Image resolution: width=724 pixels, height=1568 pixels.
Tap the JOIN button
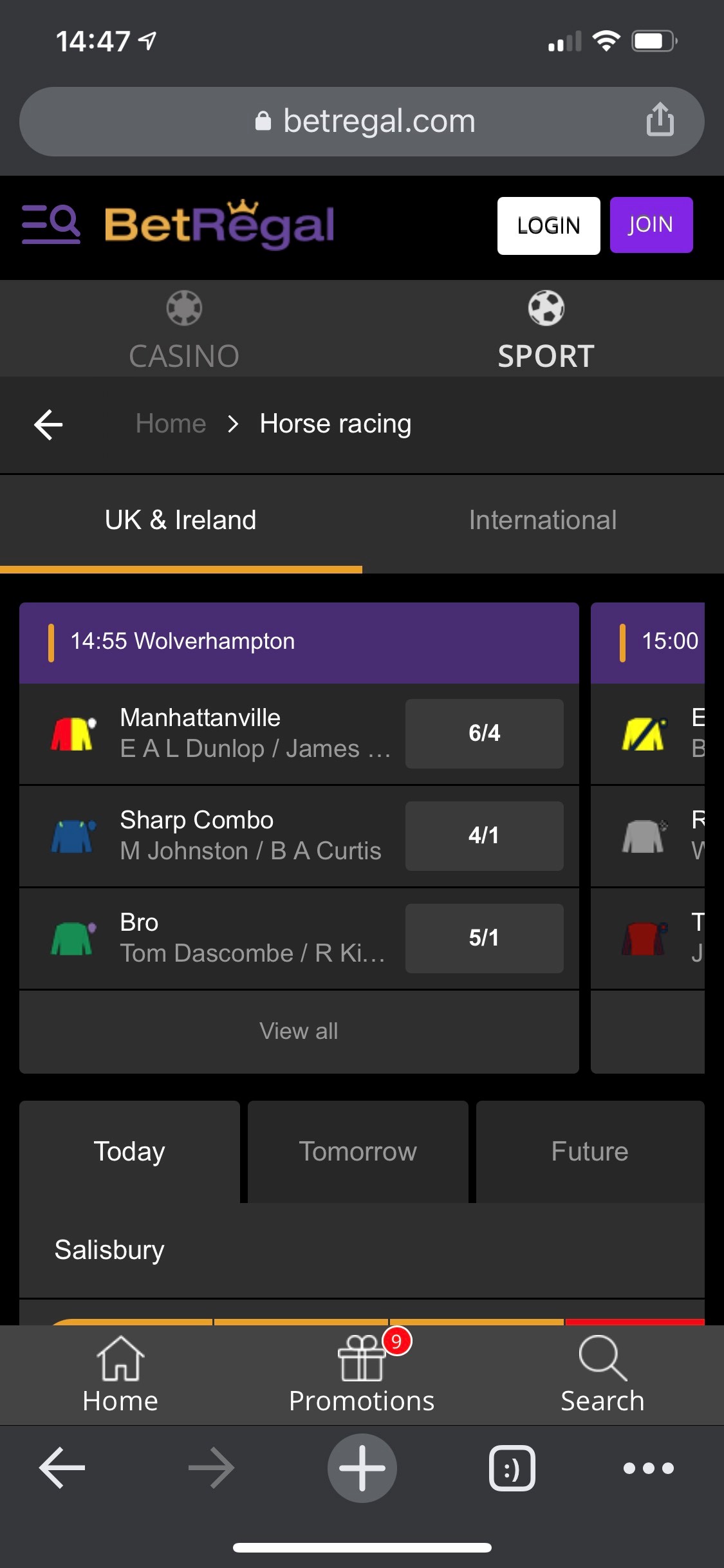click(x=651, y=225)
